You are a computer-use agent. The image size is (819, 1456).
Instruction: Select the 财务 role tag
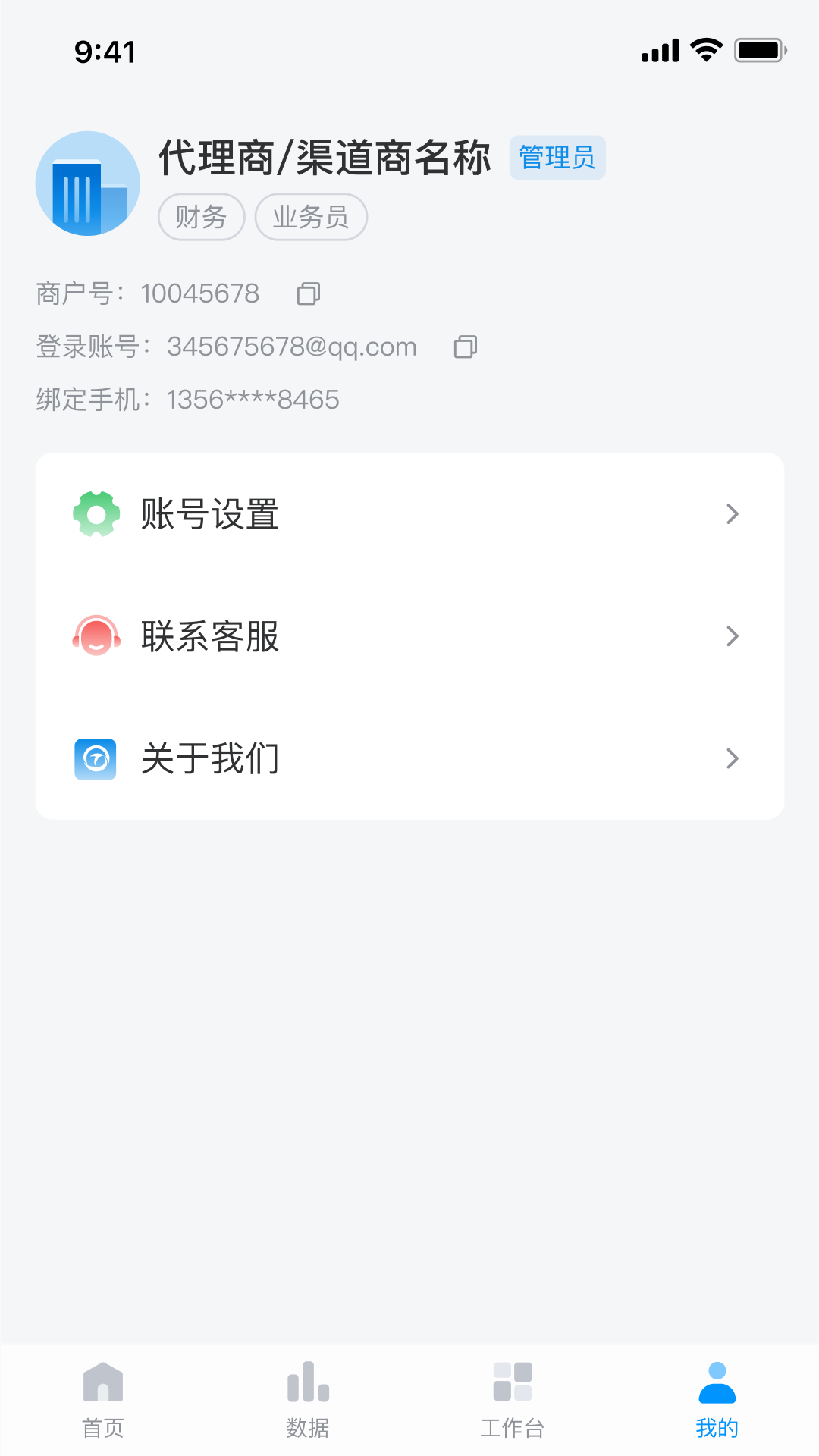201,217
